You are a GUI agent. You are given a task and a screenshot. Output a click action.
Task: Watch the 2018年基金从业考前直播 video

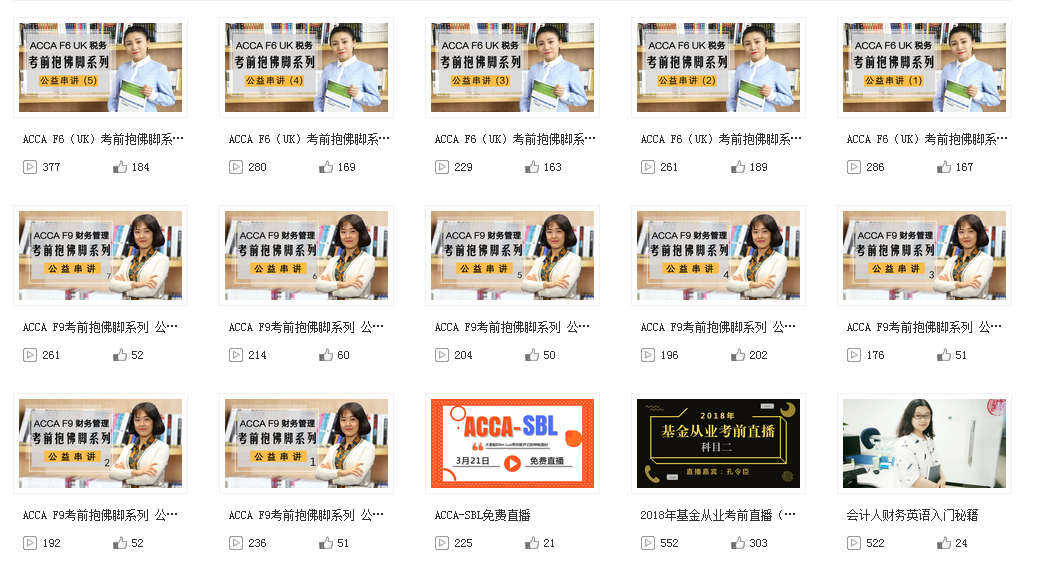coord(718,443)
